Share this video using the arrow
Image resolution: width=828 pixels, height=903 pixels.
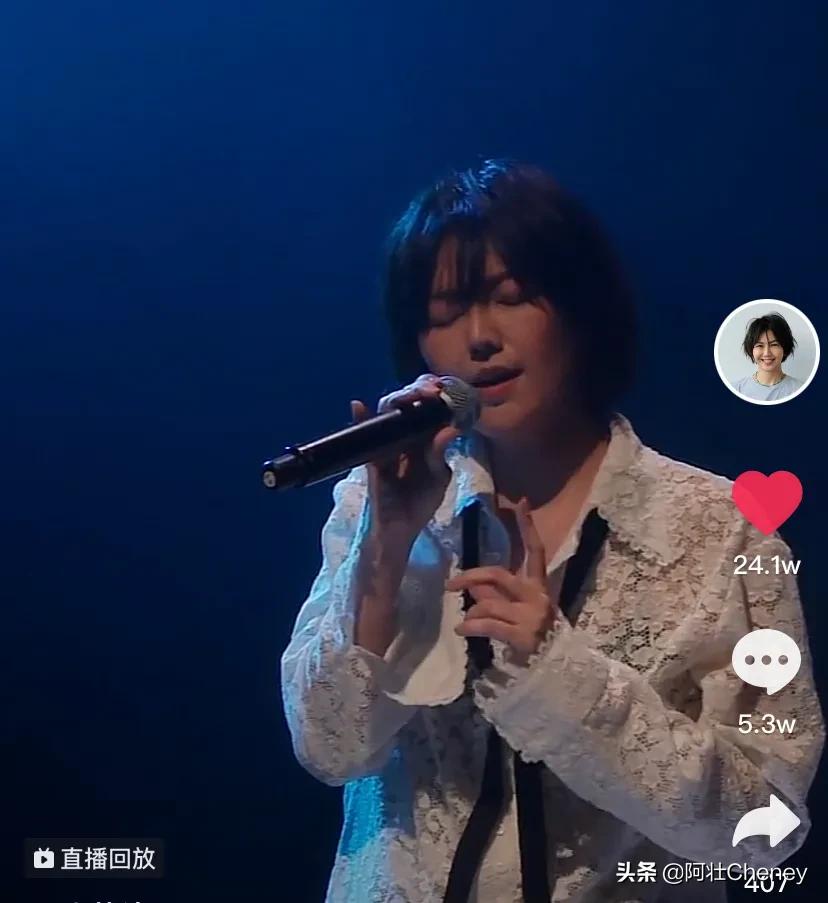(767, 822)
